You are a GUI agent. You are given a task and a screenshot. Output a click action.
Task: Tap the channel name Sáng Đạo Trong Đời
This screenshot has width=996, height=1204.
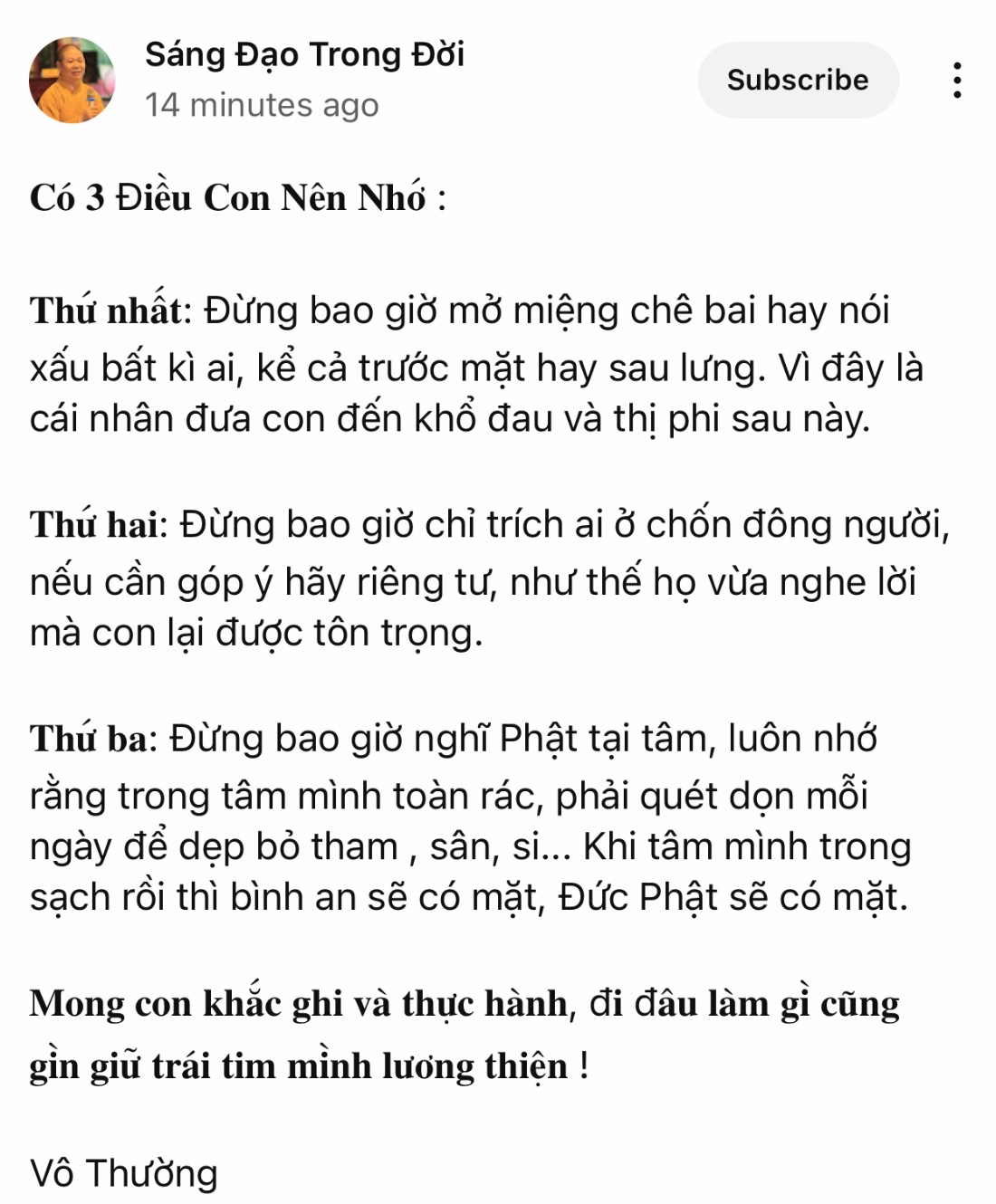point(304,54)
